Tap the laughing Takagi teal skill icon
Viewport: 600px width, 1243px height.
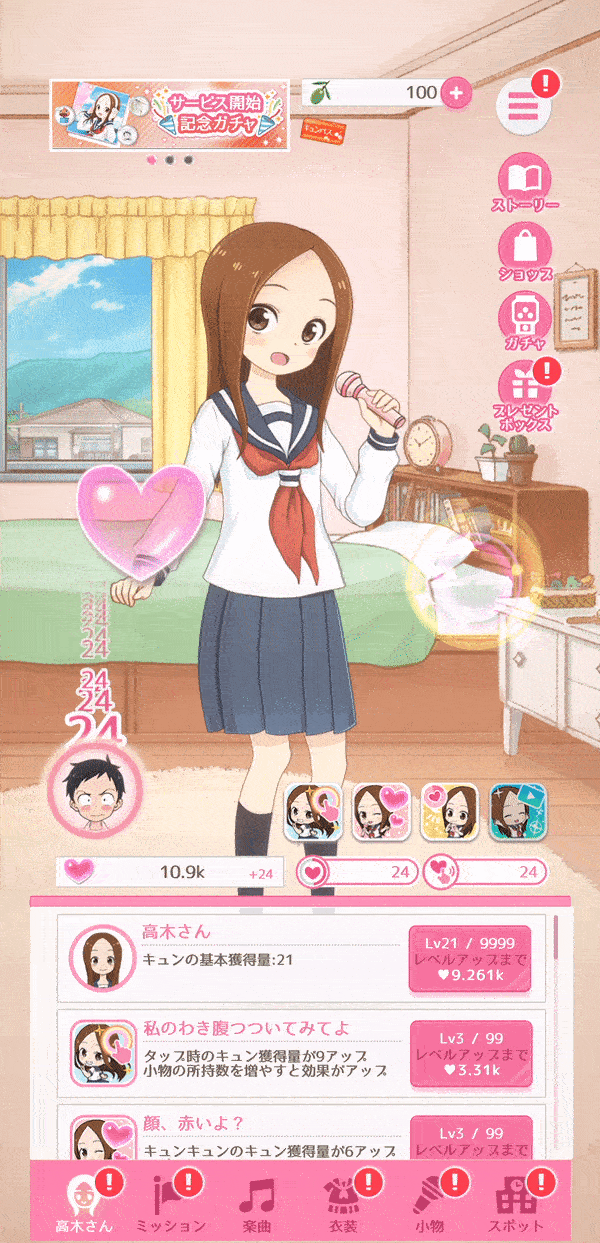point(516,810)
